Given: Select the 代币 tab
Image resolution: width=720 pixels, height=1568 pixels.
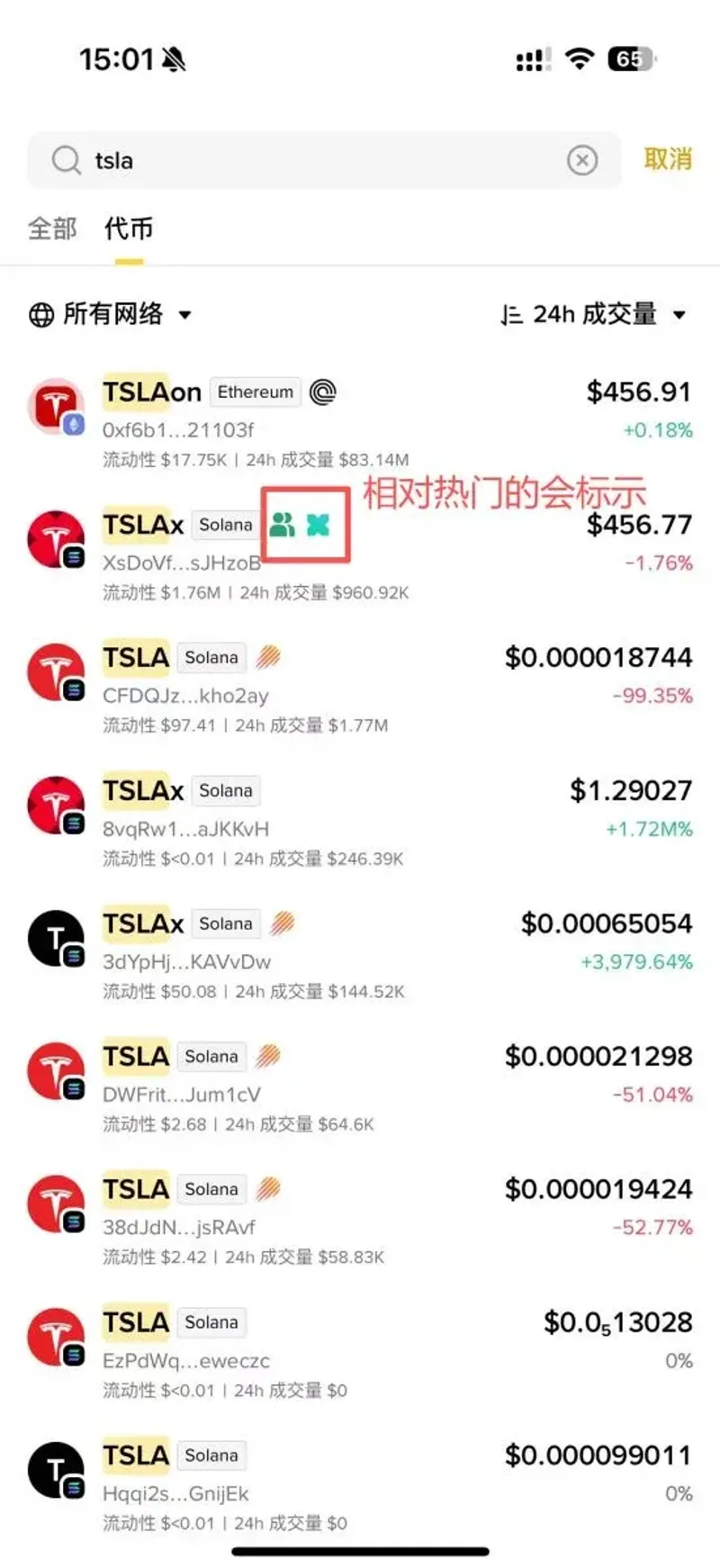Looking at the screenshot, I should (130, 230).
